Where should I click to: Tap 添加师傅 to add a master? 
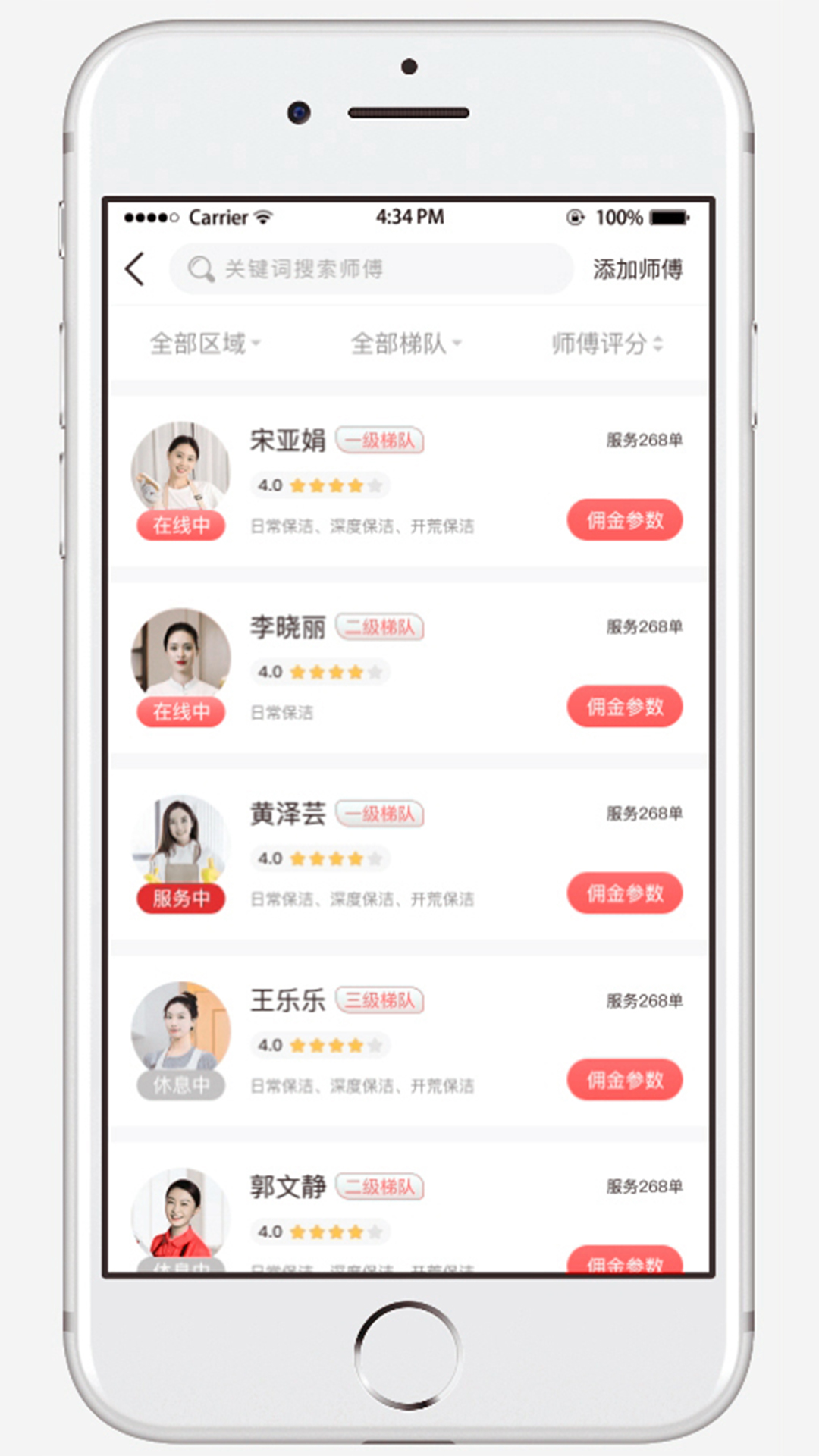point(638,269)
